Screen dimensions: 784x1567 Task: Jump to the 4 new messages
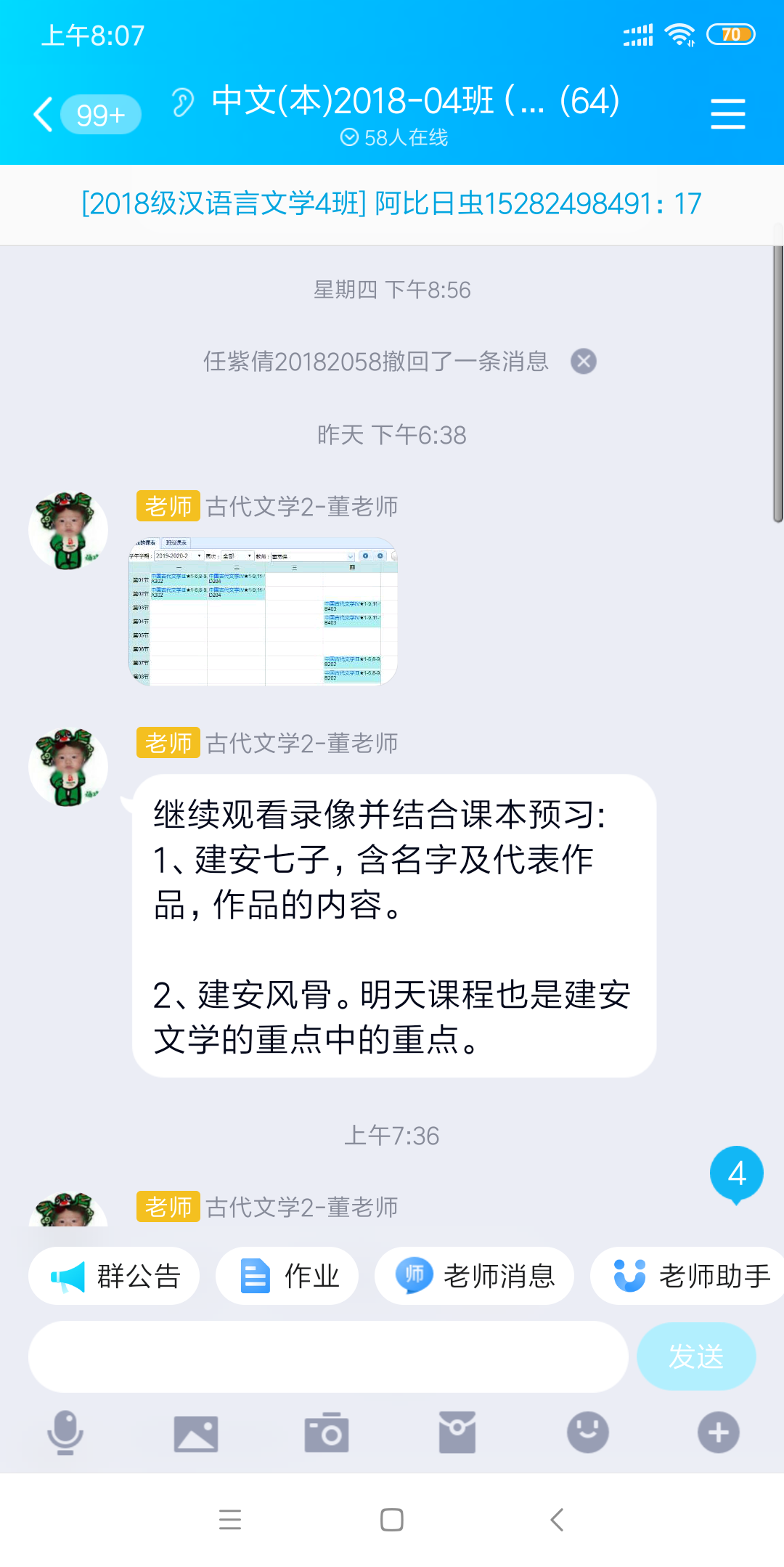point(736,1173)
